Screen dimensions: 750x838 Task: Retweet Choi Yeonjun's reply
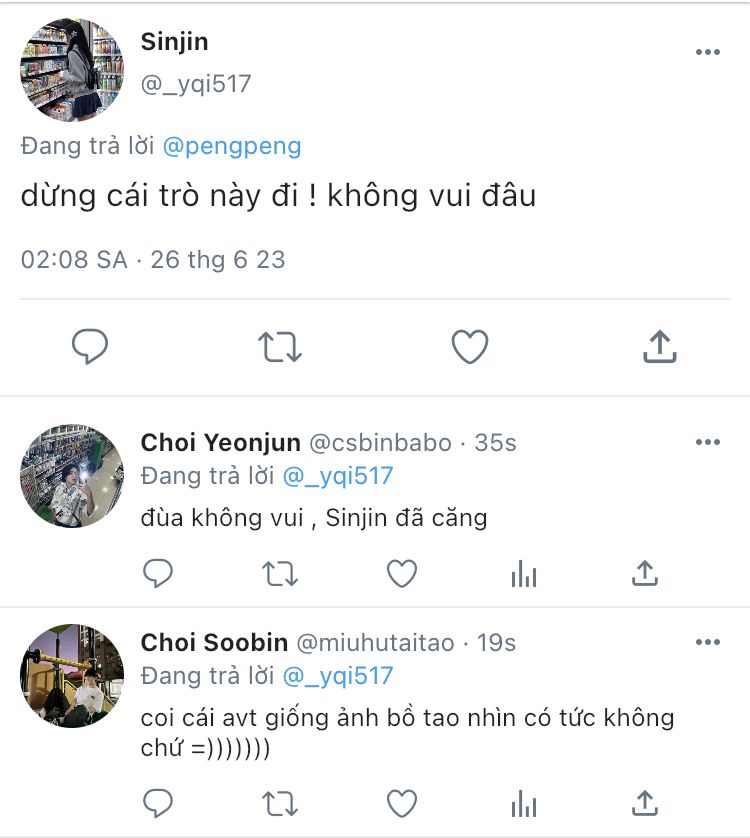coord(280,573)
